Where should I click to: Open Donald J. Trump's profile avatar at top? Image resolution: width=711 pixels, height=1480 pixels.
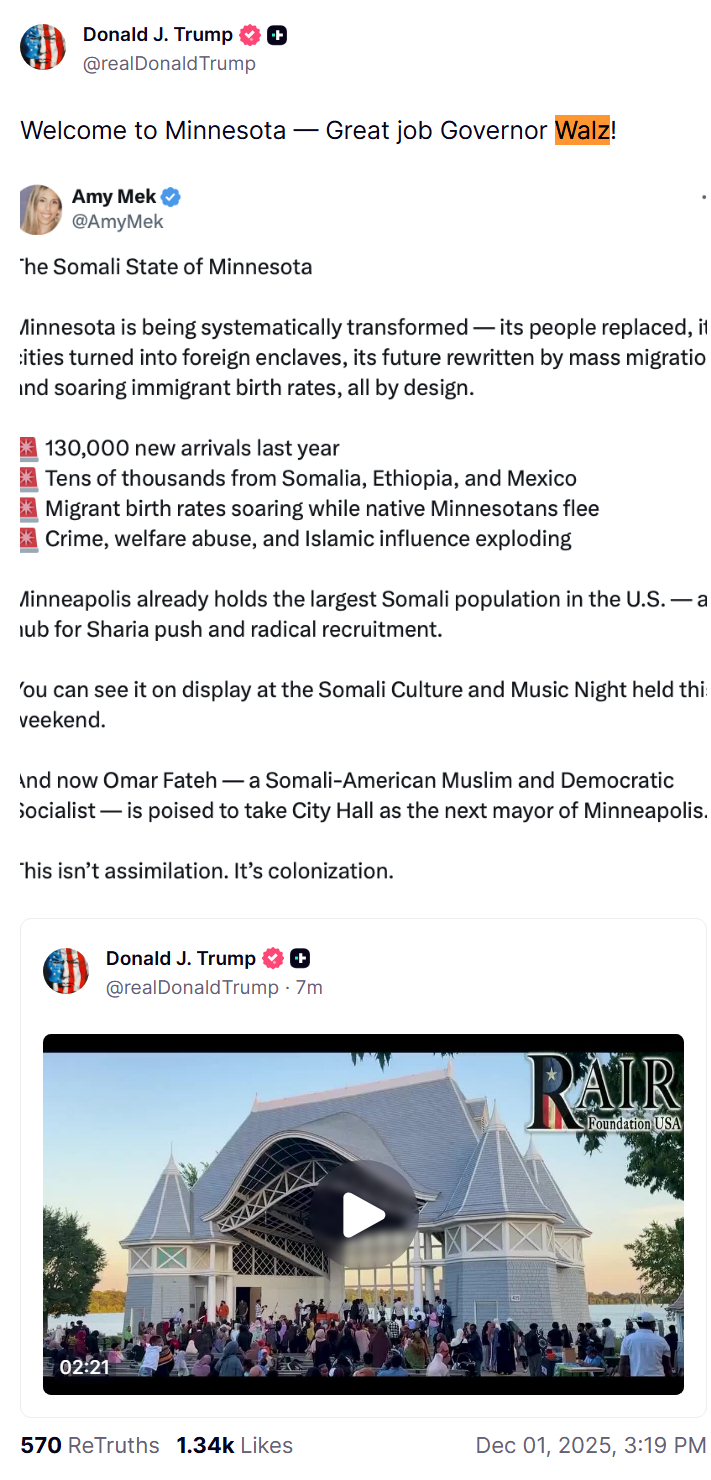point(43,47)
